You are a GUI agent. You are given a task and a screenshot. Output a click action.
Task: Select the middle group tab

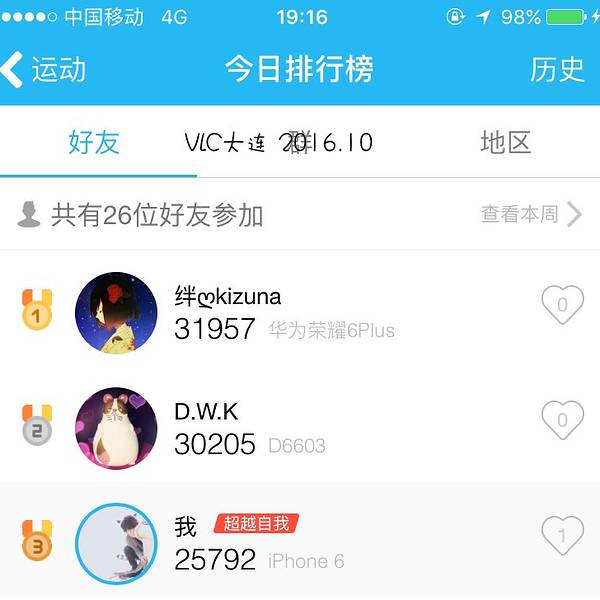click(280, 142)
